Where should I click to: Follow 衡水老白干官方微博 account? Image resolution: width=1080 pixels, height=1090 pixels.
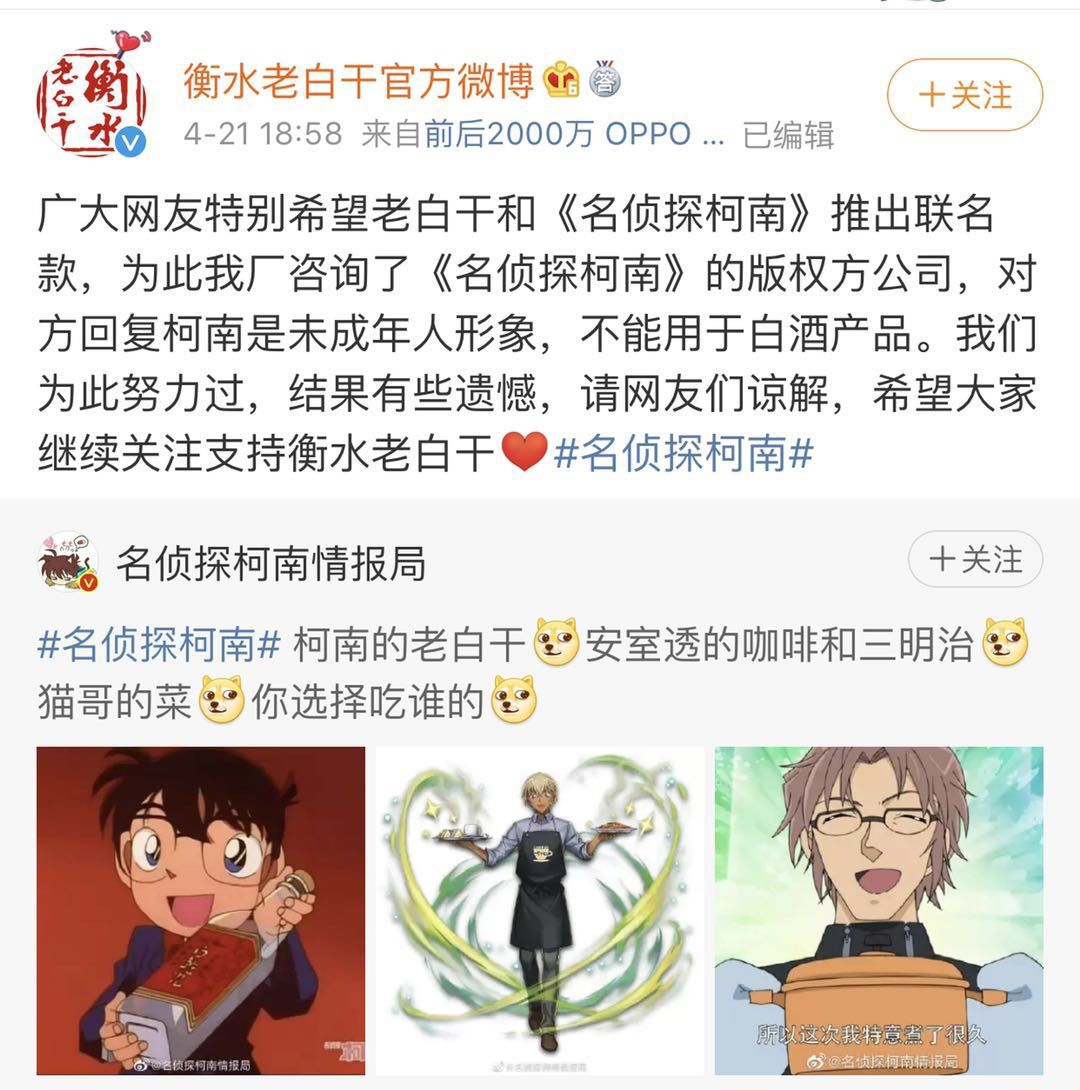click(964, 95)
